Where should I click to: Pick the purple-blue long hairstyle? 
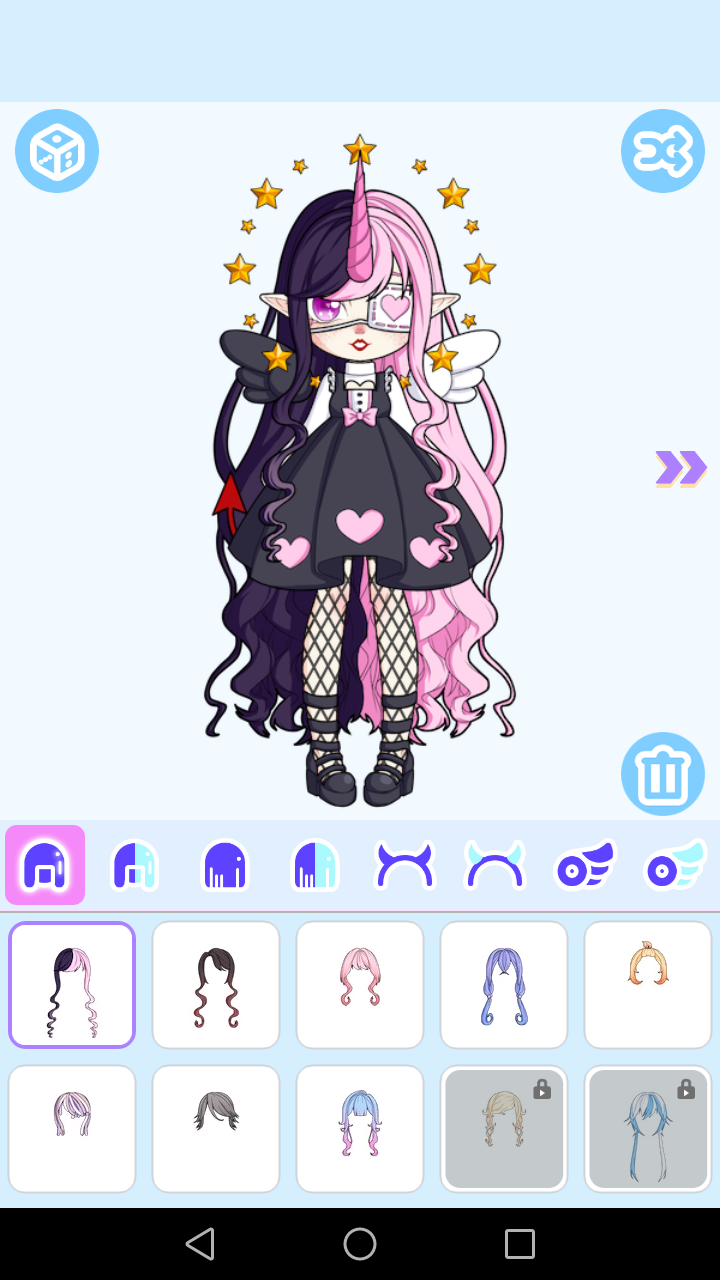504,985
